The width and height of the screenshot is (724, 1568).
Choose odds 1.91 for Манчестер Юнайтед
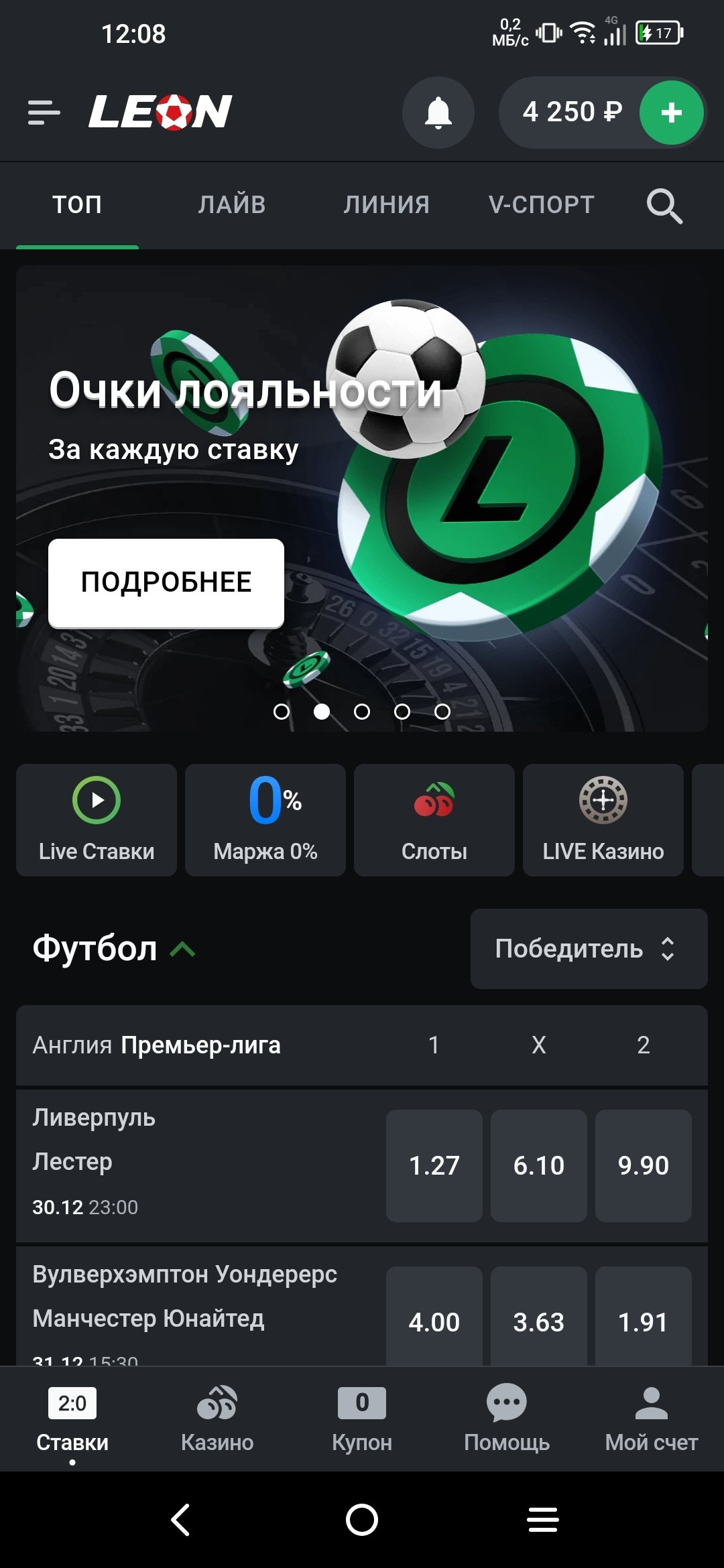(644, 1320)
